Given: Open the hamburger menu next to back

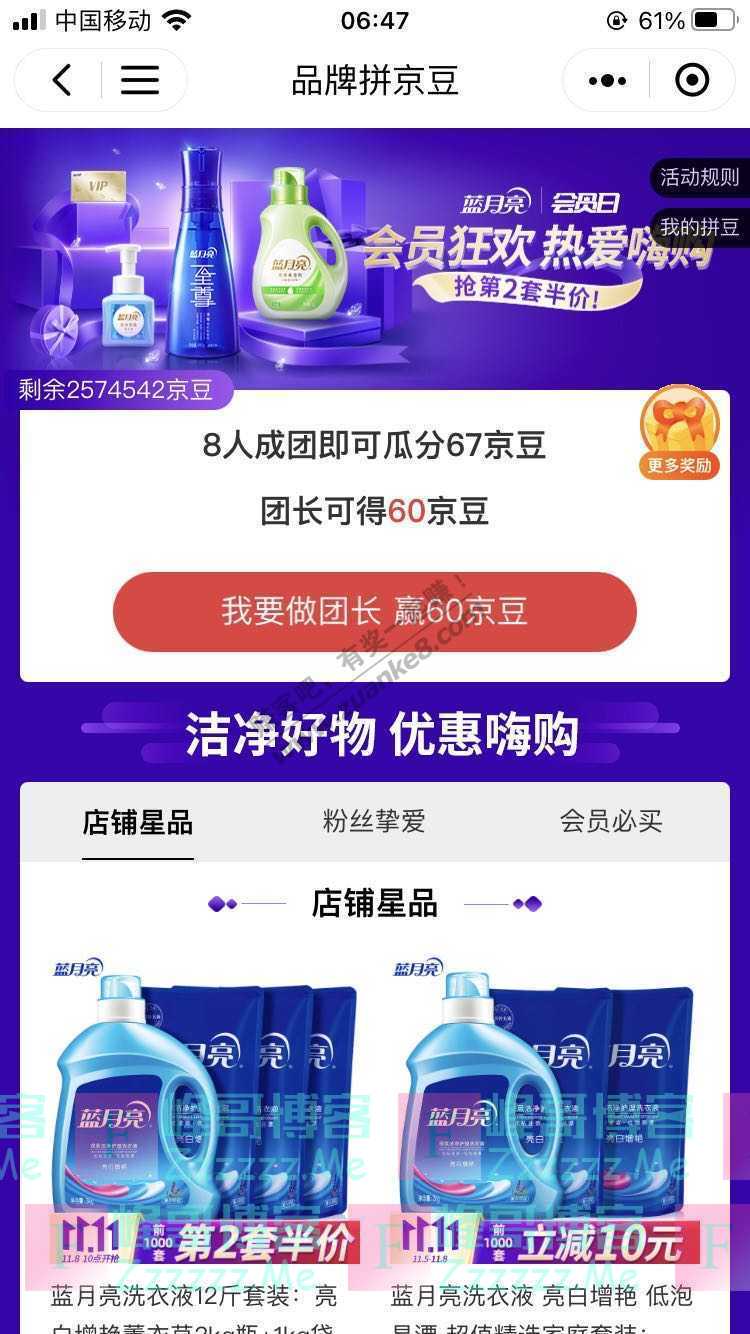Looking at the screenshot, I should click(x=140, y=80).
